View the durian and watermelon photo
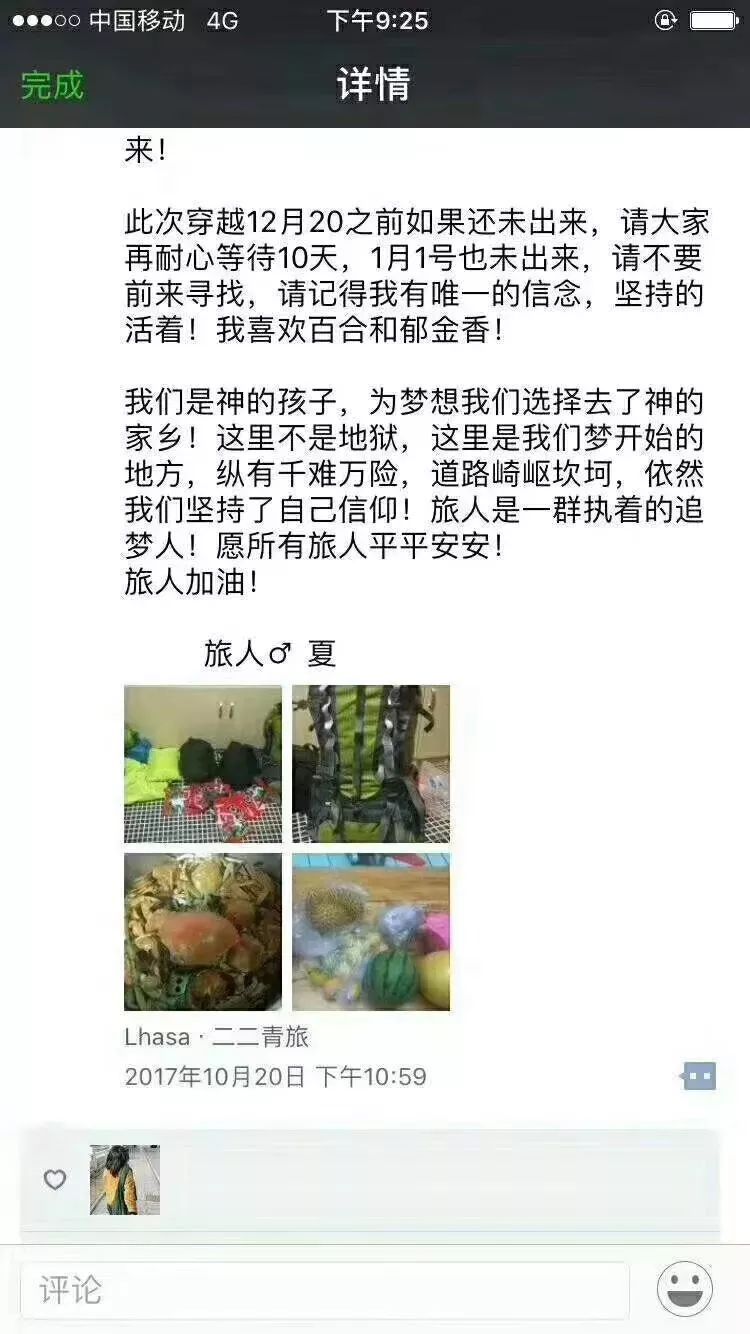Screen dimensions: 750x1334 pos(371,931)
